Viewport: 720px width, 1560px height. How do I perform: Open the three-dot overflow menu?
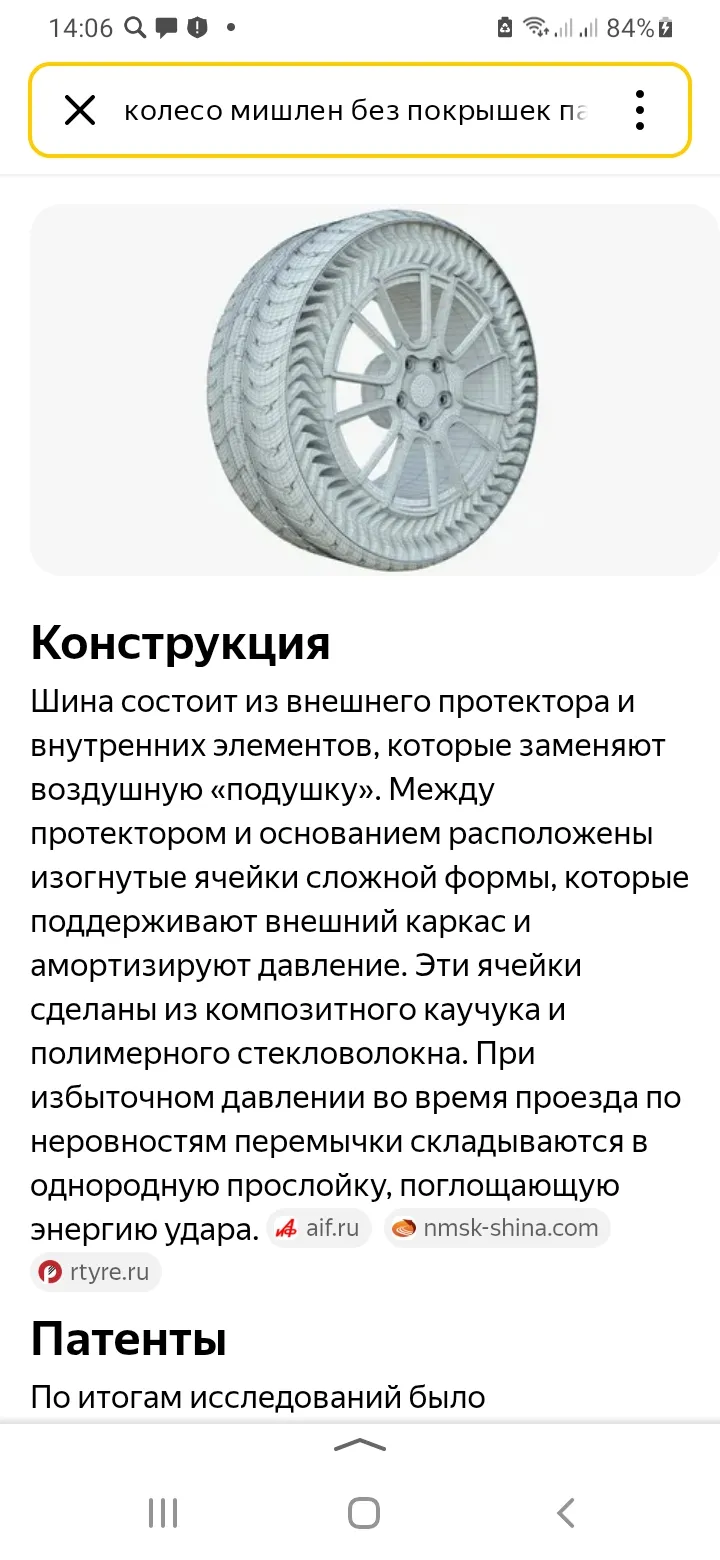click(640, 110)
